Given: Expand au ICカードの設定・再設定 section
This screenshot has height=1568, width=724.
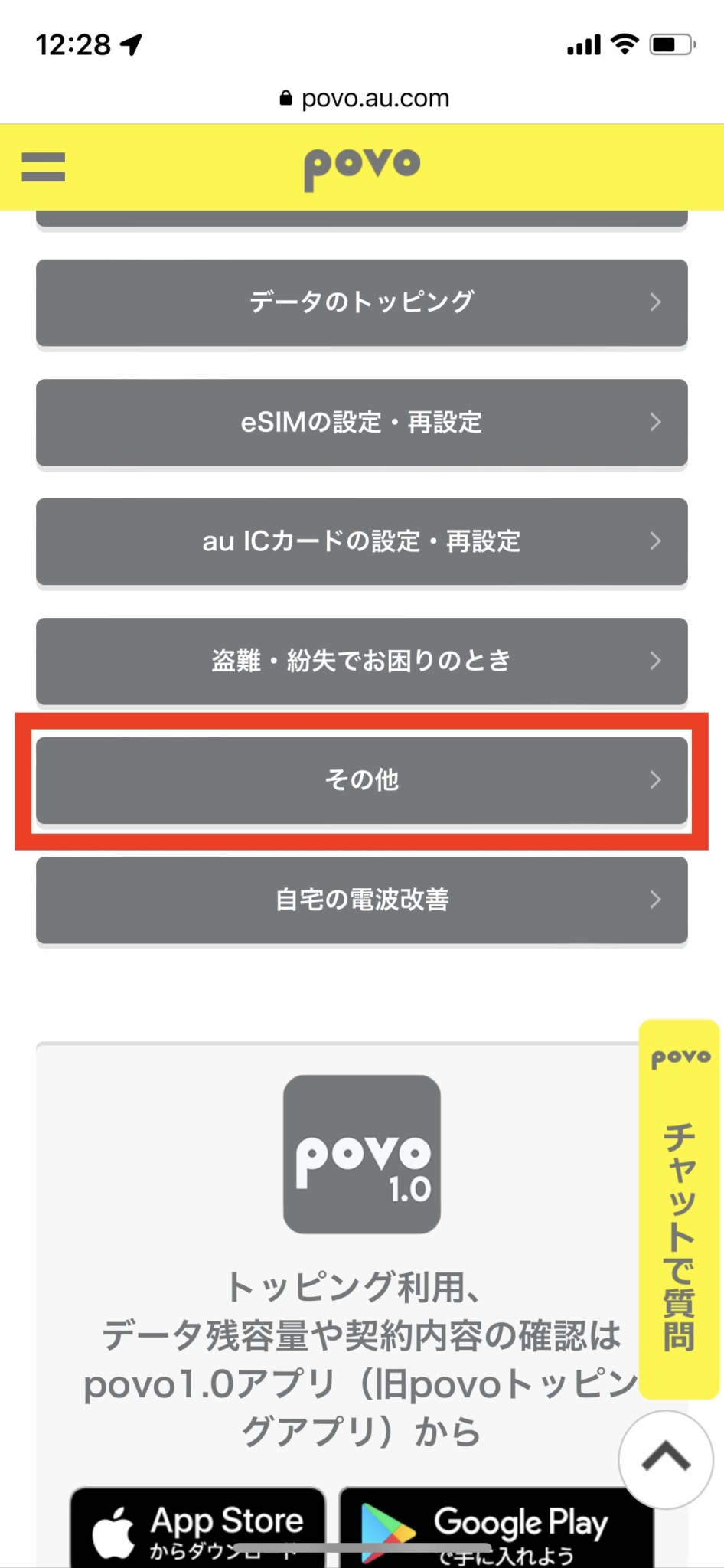Looking at the screenshot, I should coord(361,541).
